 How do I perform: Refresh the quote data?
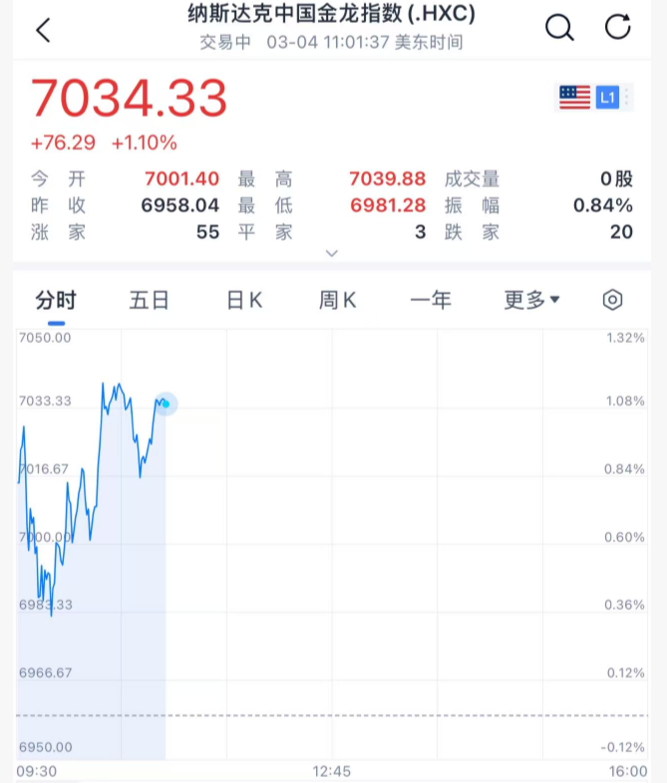pos(618,27)
